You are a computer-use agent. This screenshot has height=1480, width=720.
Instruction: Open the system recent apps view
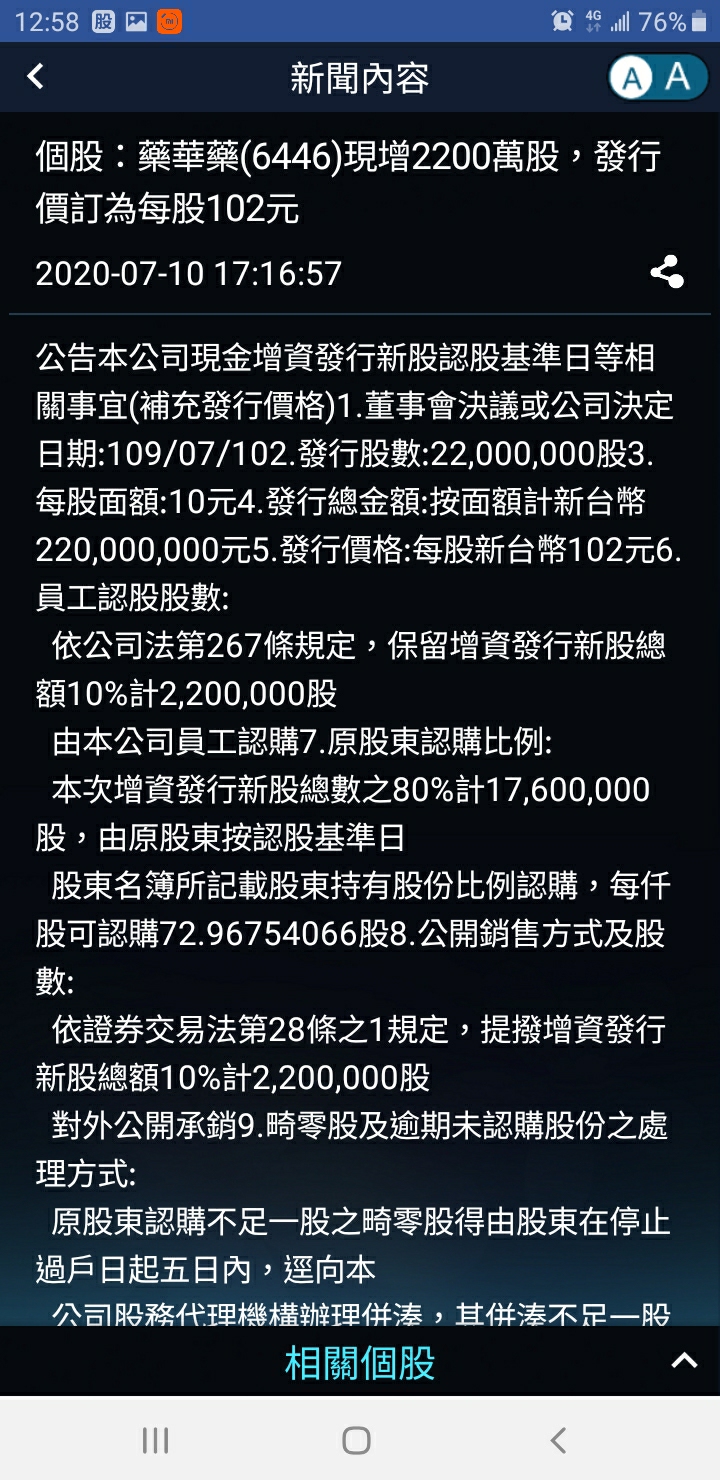point(156,1440)
